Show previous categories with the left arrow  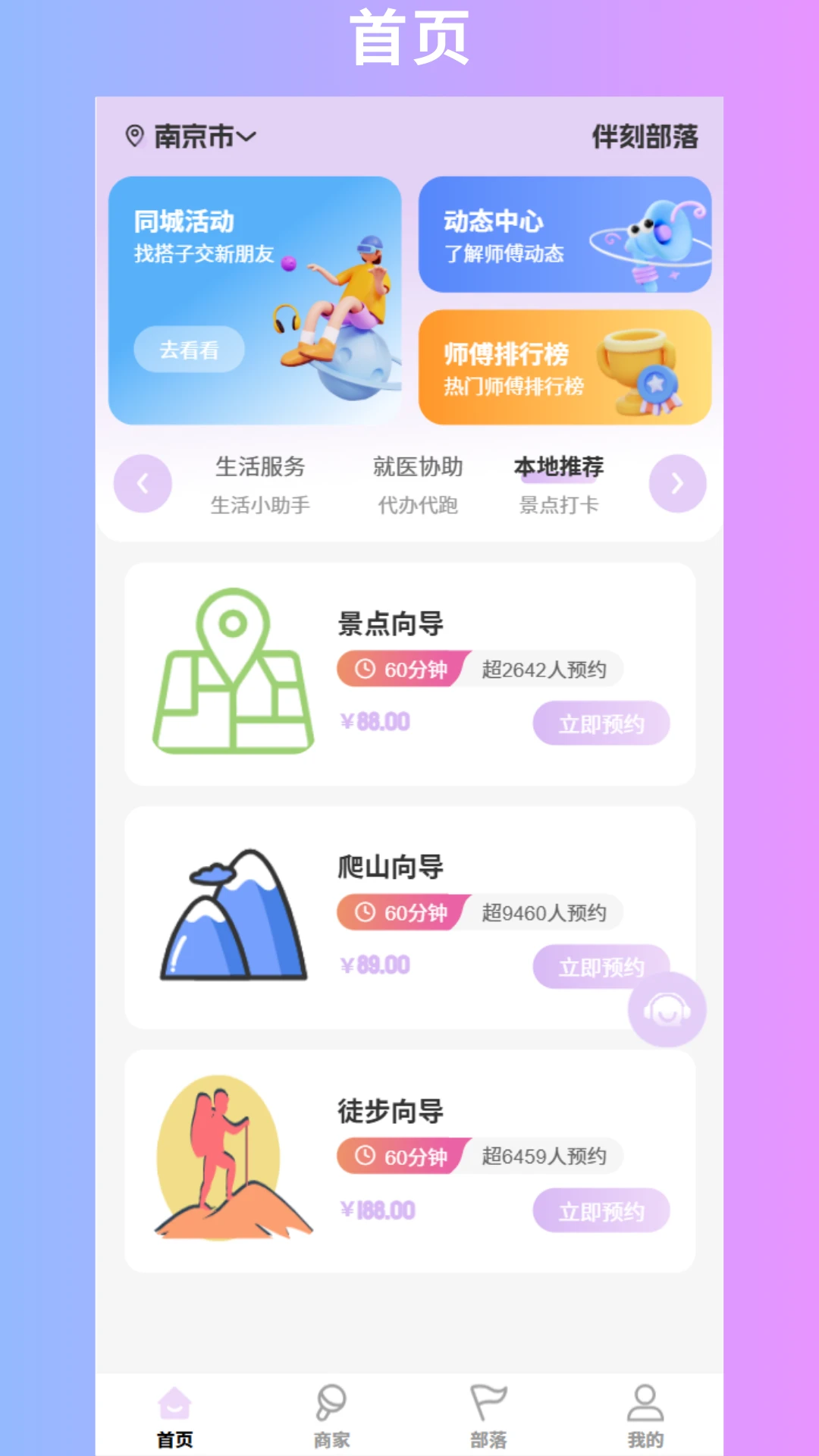[x=143, y=483]
